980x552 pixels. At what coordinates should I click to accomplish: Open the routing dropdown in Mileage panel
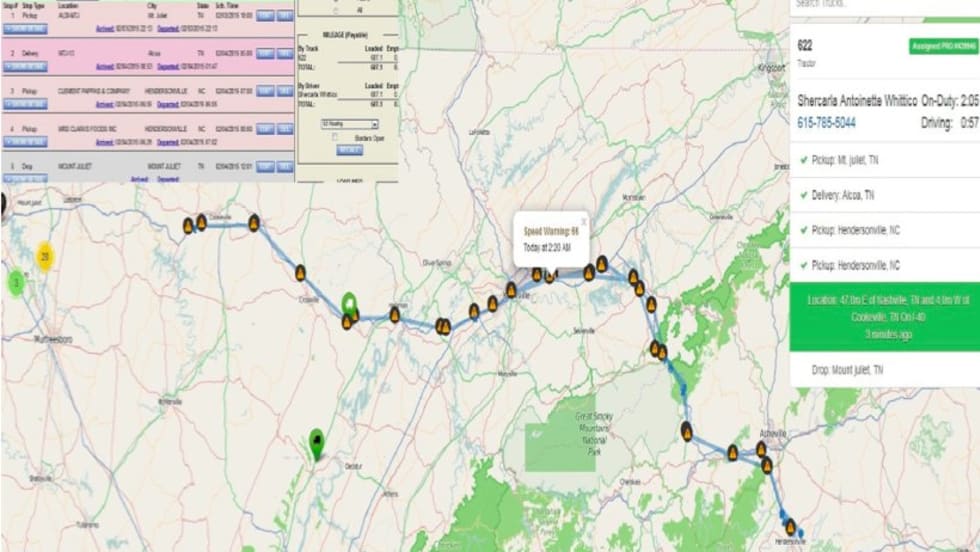(349, 124)
